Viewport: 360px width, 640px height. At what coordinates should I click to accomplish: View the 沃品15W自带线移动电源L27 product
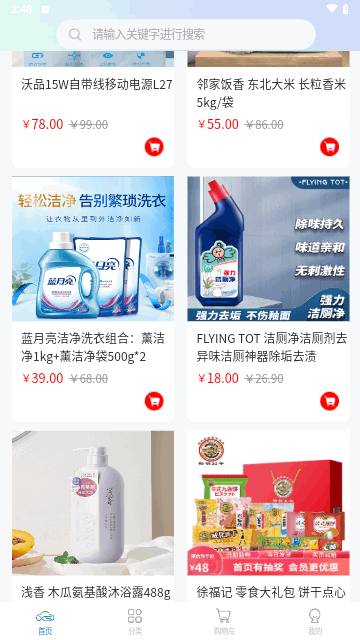93,109
